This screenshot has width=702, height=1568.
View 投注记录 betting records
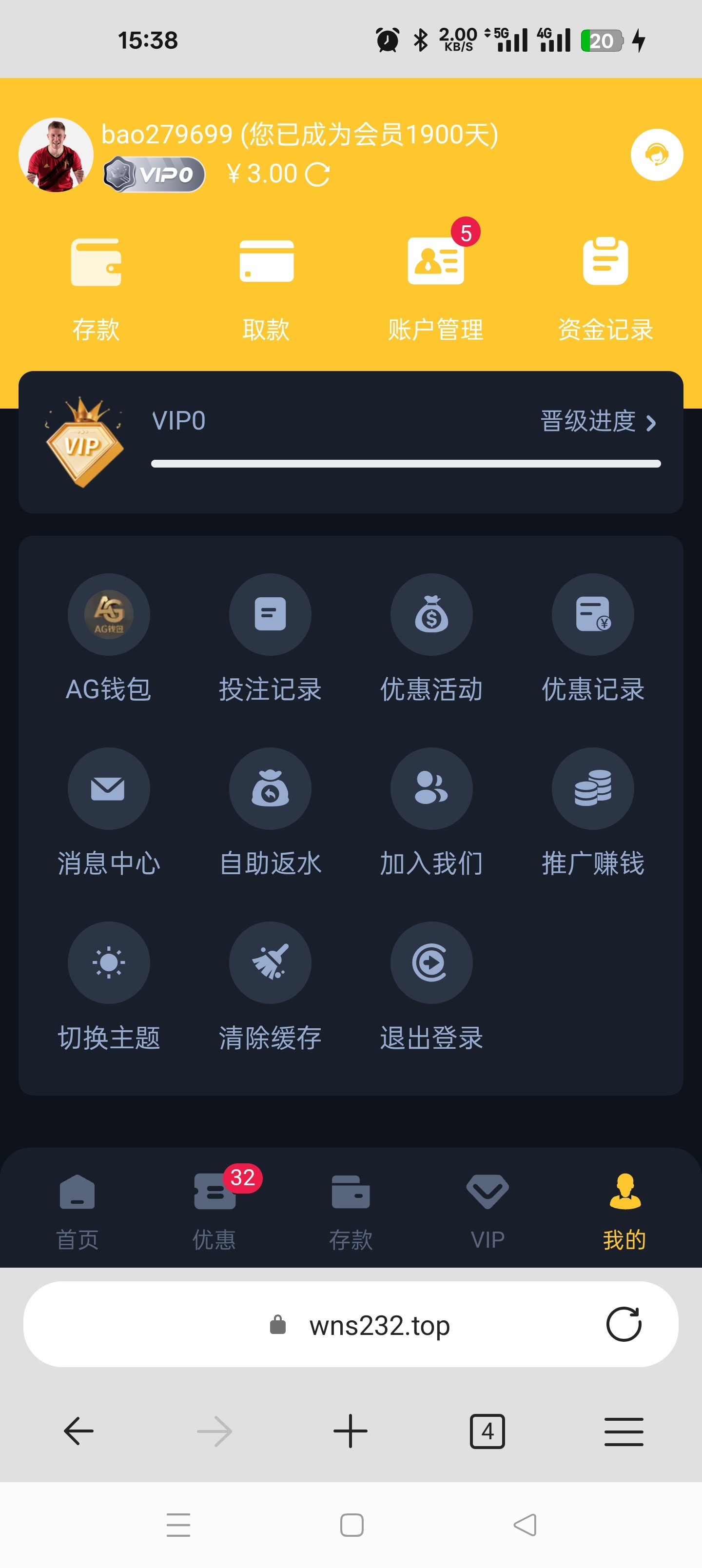point(270,638)
